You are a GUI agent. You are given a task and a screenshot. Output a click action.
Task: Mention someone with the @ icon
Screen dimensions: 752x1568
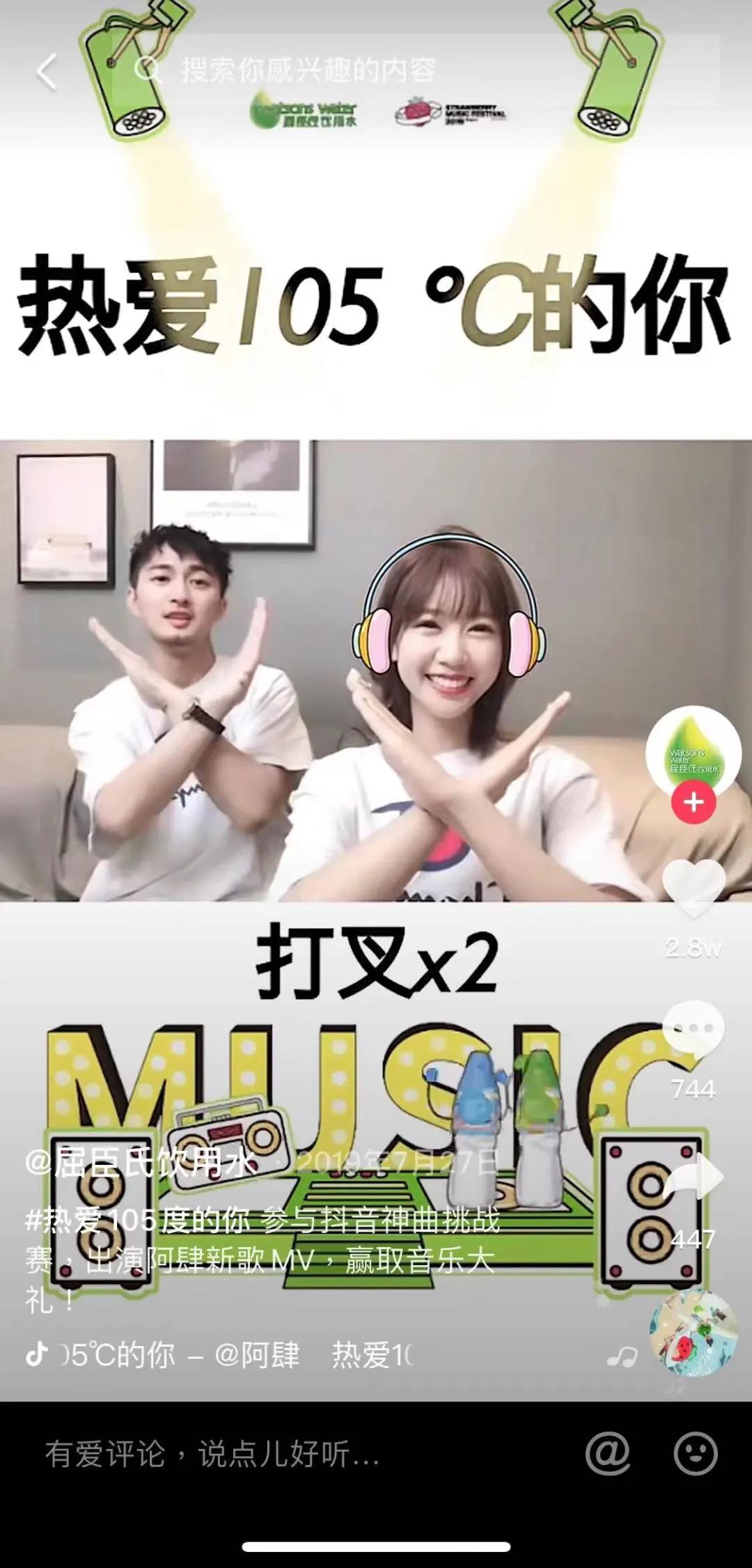click(x=607, y=1453)
